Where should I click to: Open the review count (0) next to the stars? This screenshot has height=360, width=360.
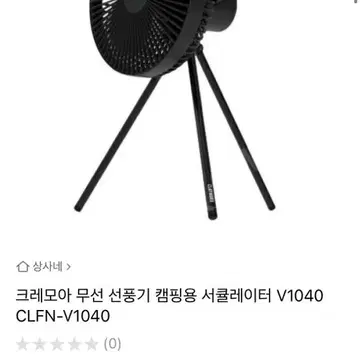[x=112, y=344]
